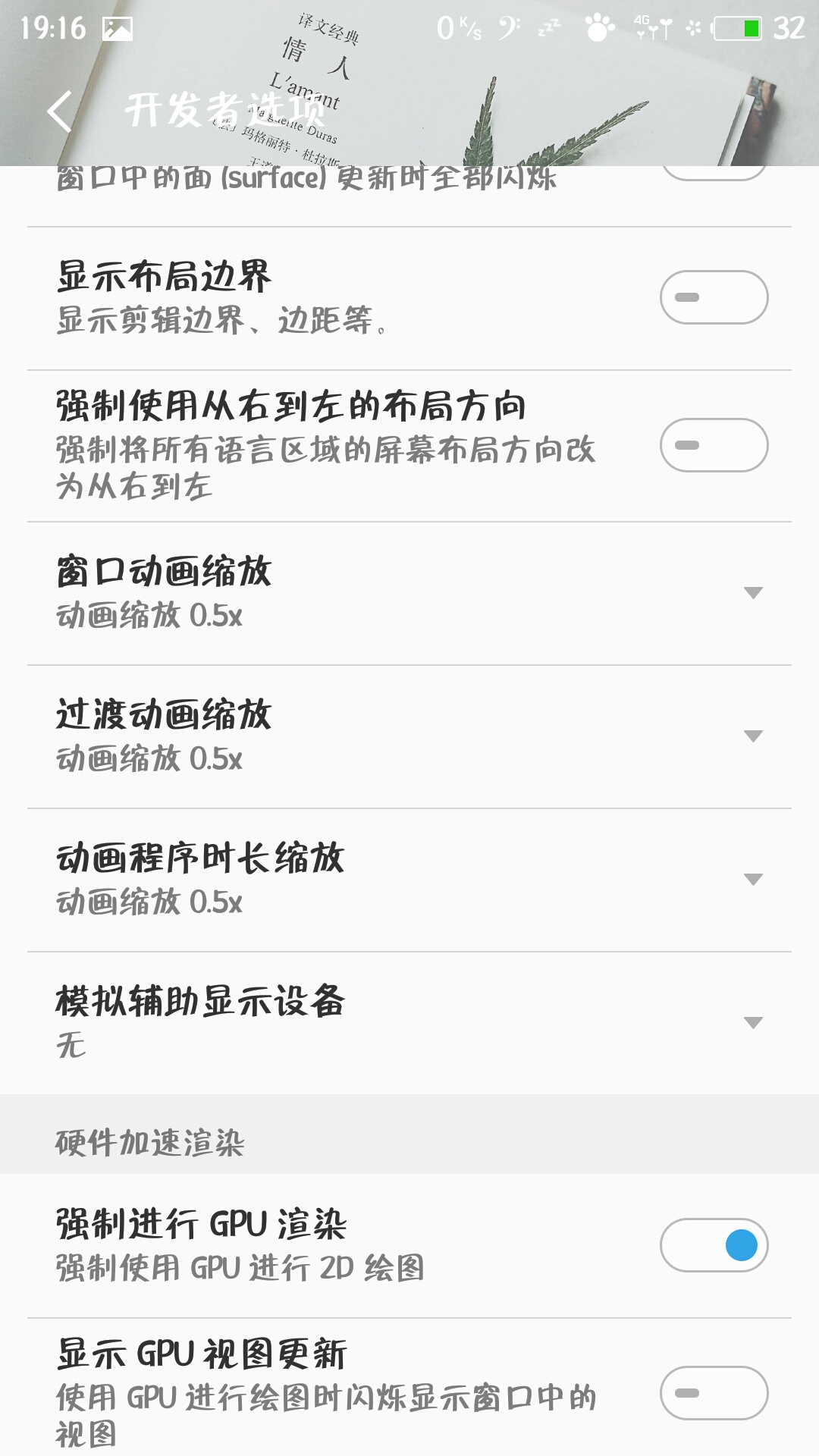The image size is (819, 1456).
Task: Expand the 动画程序时长缩放 options
Action: pyautogui.click(x=752, y=880)
